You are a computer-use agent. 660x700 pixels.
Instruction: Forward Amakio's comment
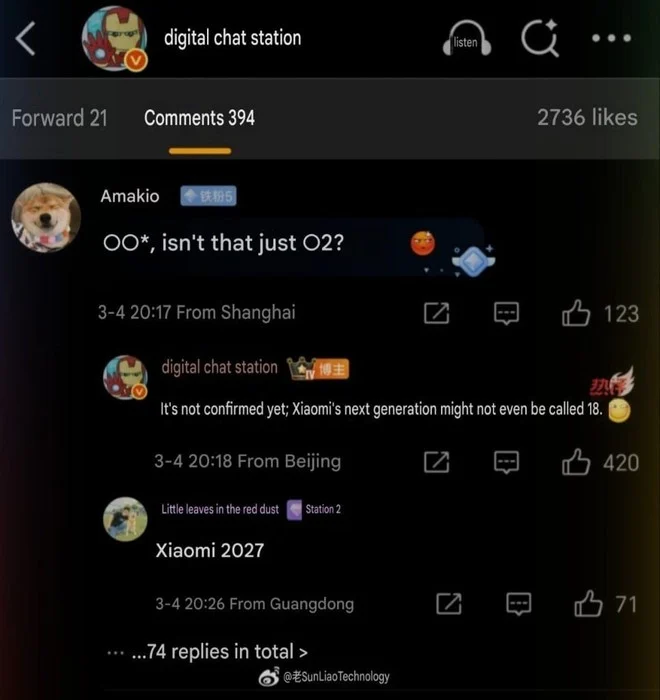(436, 313)
